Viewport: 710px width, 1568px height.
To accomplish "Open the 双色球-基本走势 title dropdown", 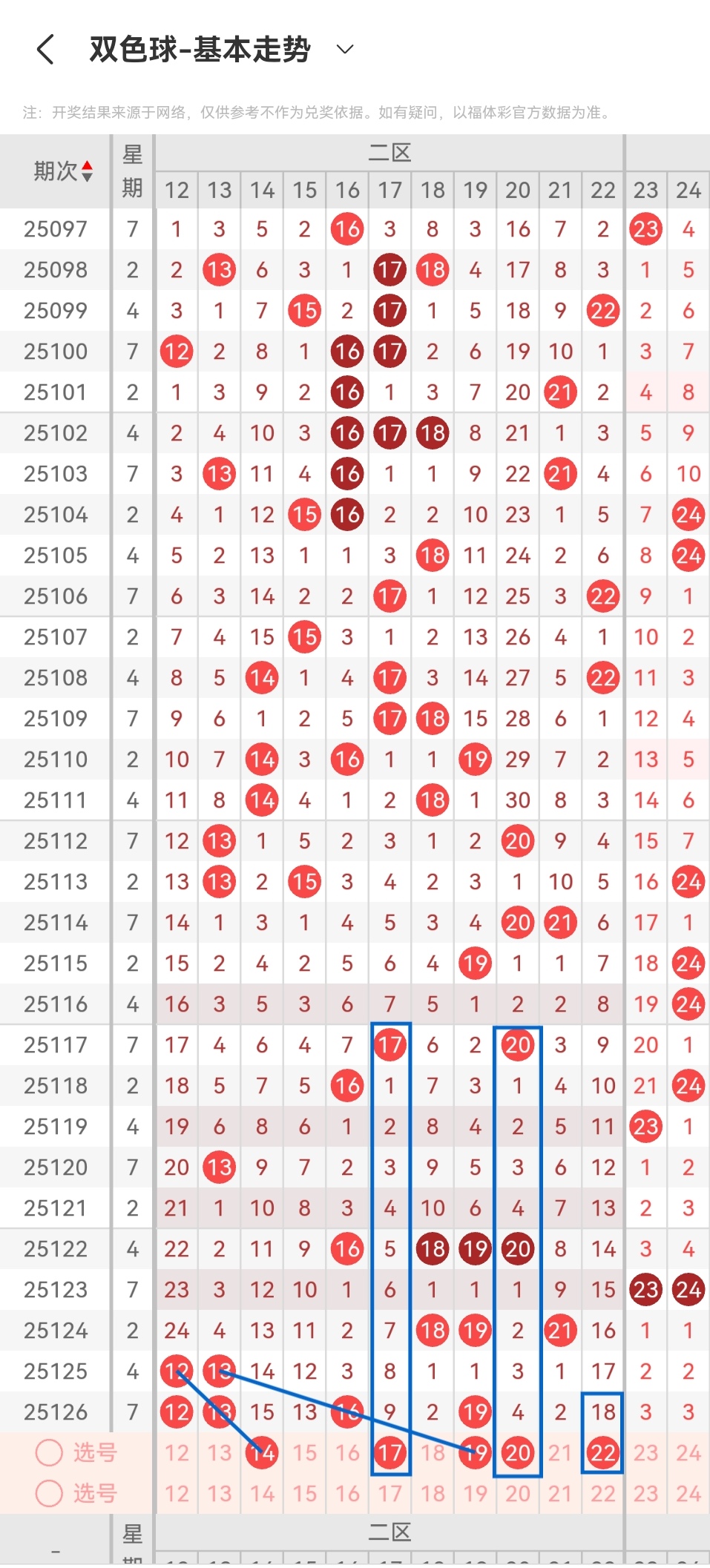I will pos(342,49).
